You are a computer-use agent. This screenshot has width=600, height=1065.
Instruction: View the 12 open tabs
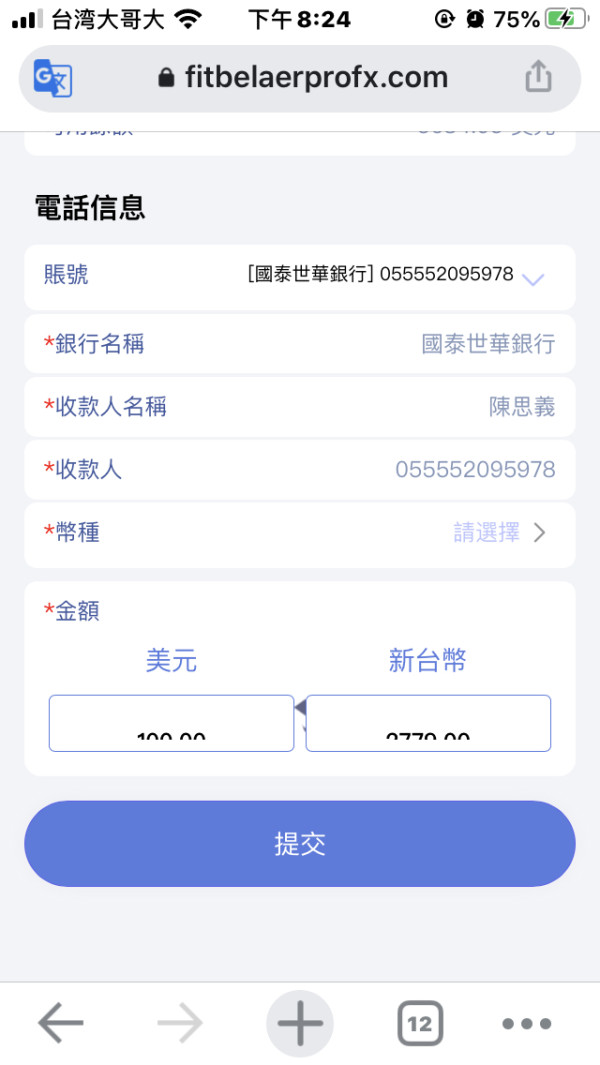click(420, 1023)
